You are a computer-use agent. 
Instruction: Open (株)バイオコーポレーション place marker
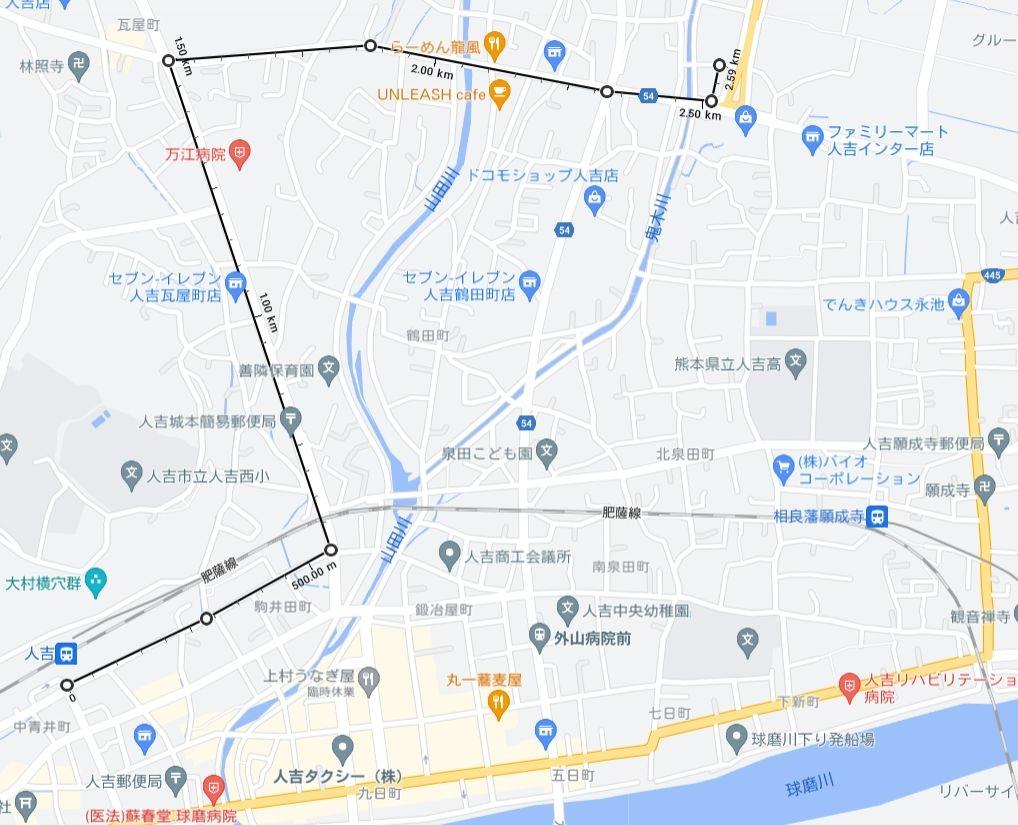(784, 464)
